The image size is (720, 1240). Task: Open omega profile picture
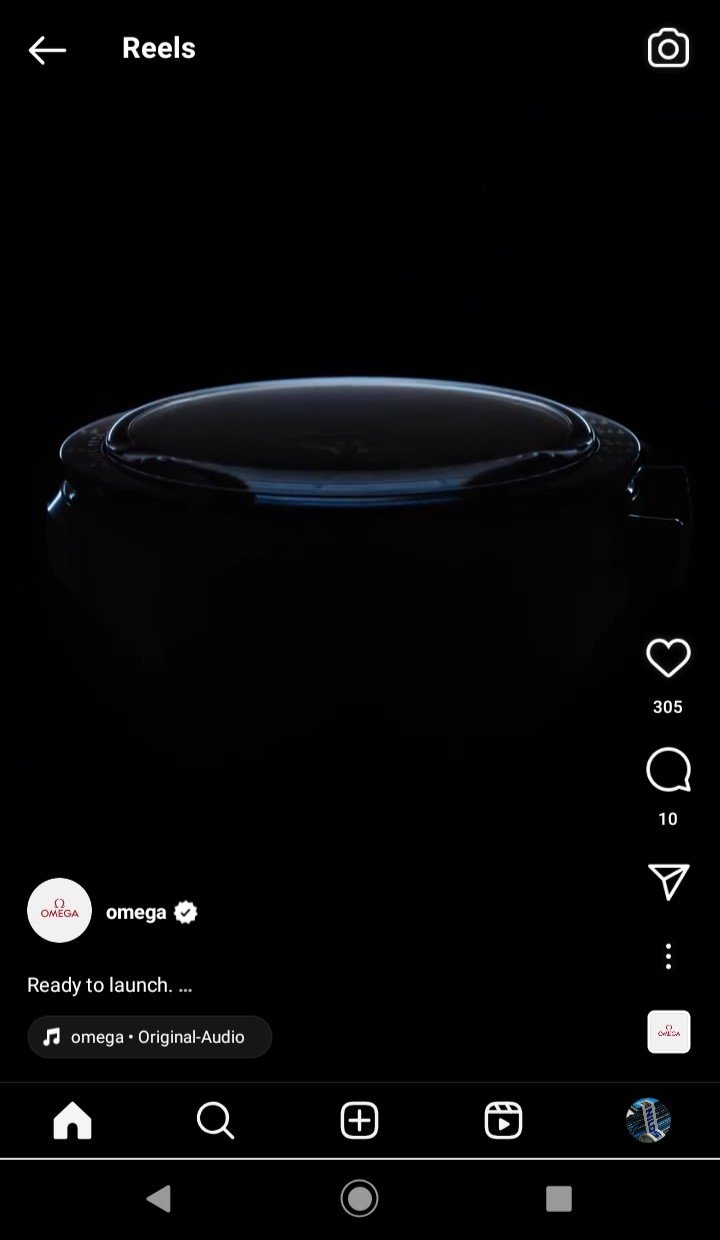click(x=59, y=910)
